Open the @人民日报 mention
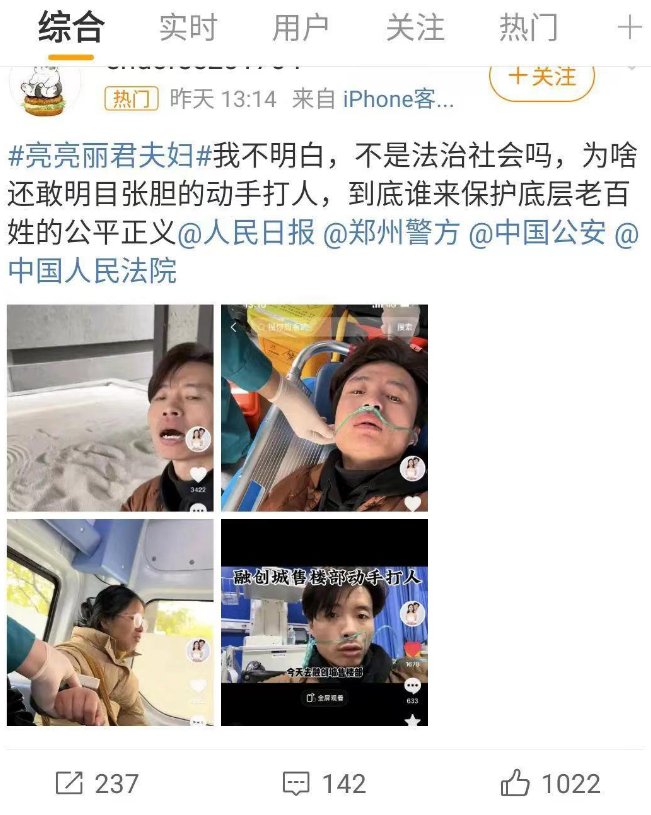Screen dimensions: 651x815 point(247,233)
